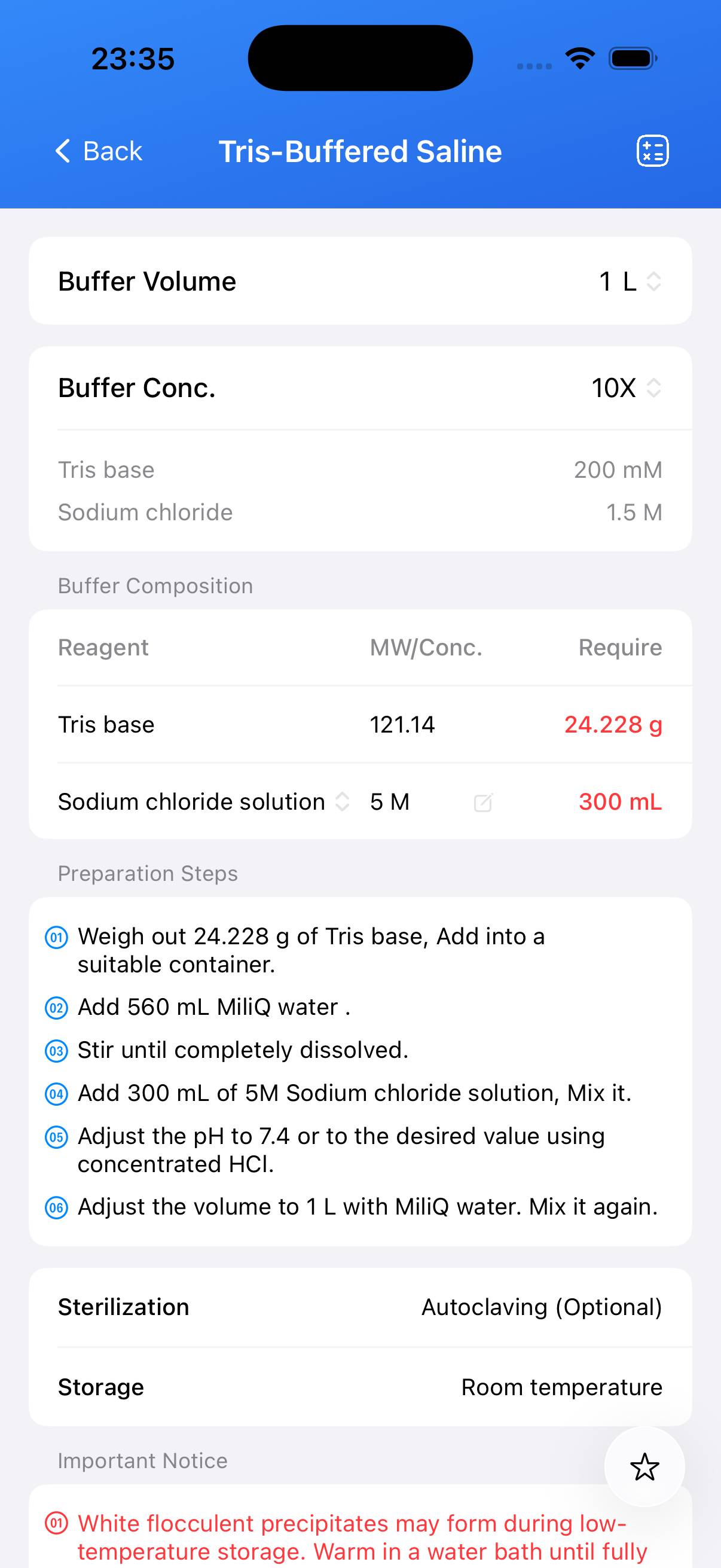
Task: Tap step badge 02 beside the MiliQ water step
Action: coord(56,1007)
